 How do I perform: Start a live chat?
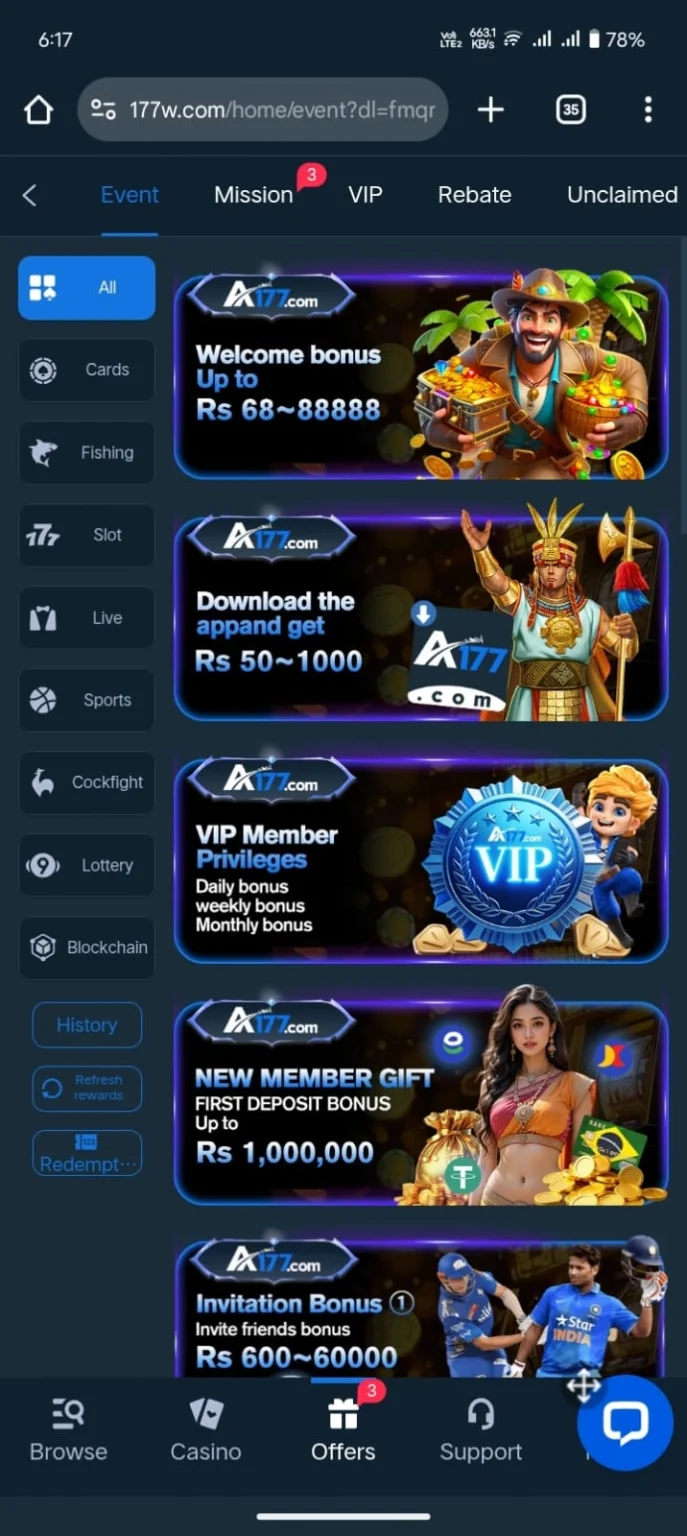click(625, 1422)
